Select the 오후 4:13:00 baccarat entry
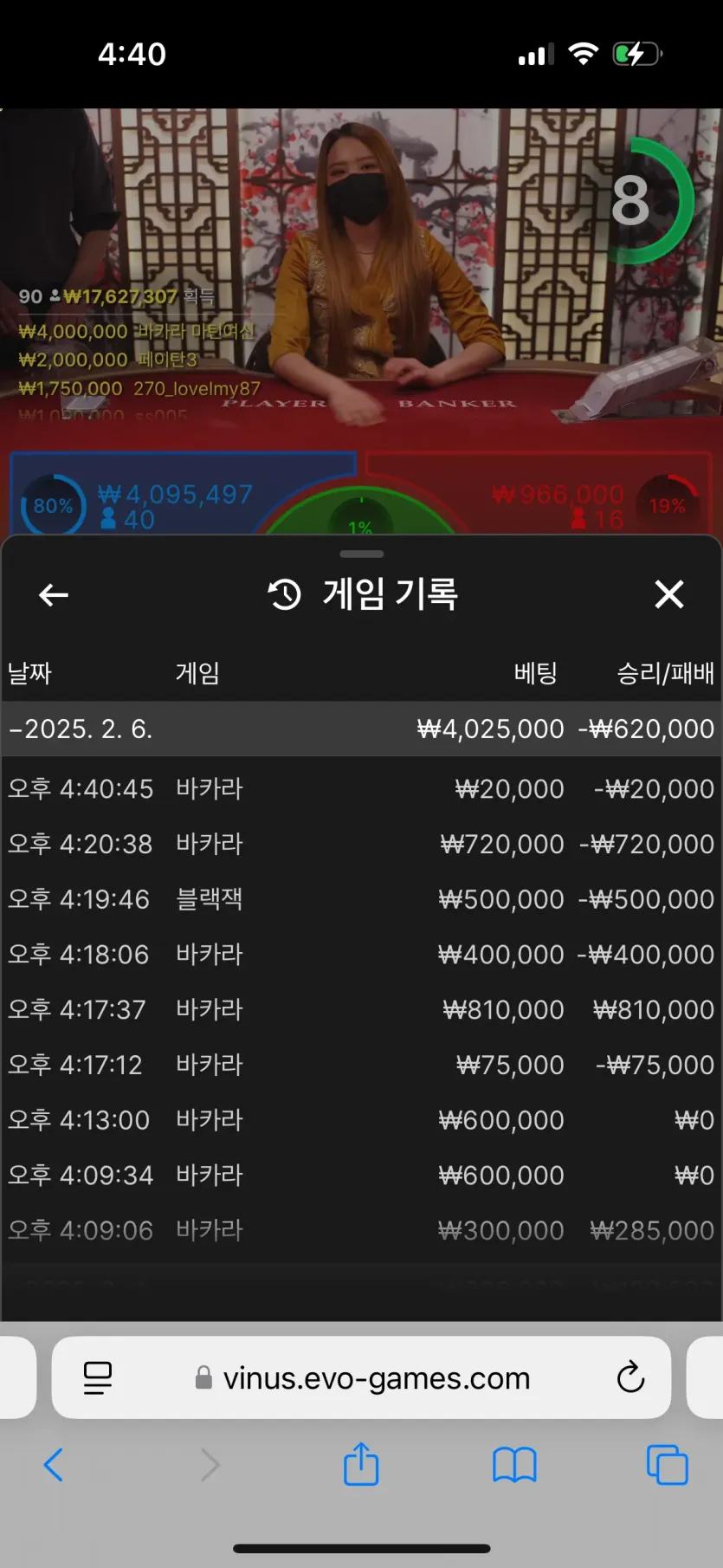 coord(361,1120)
